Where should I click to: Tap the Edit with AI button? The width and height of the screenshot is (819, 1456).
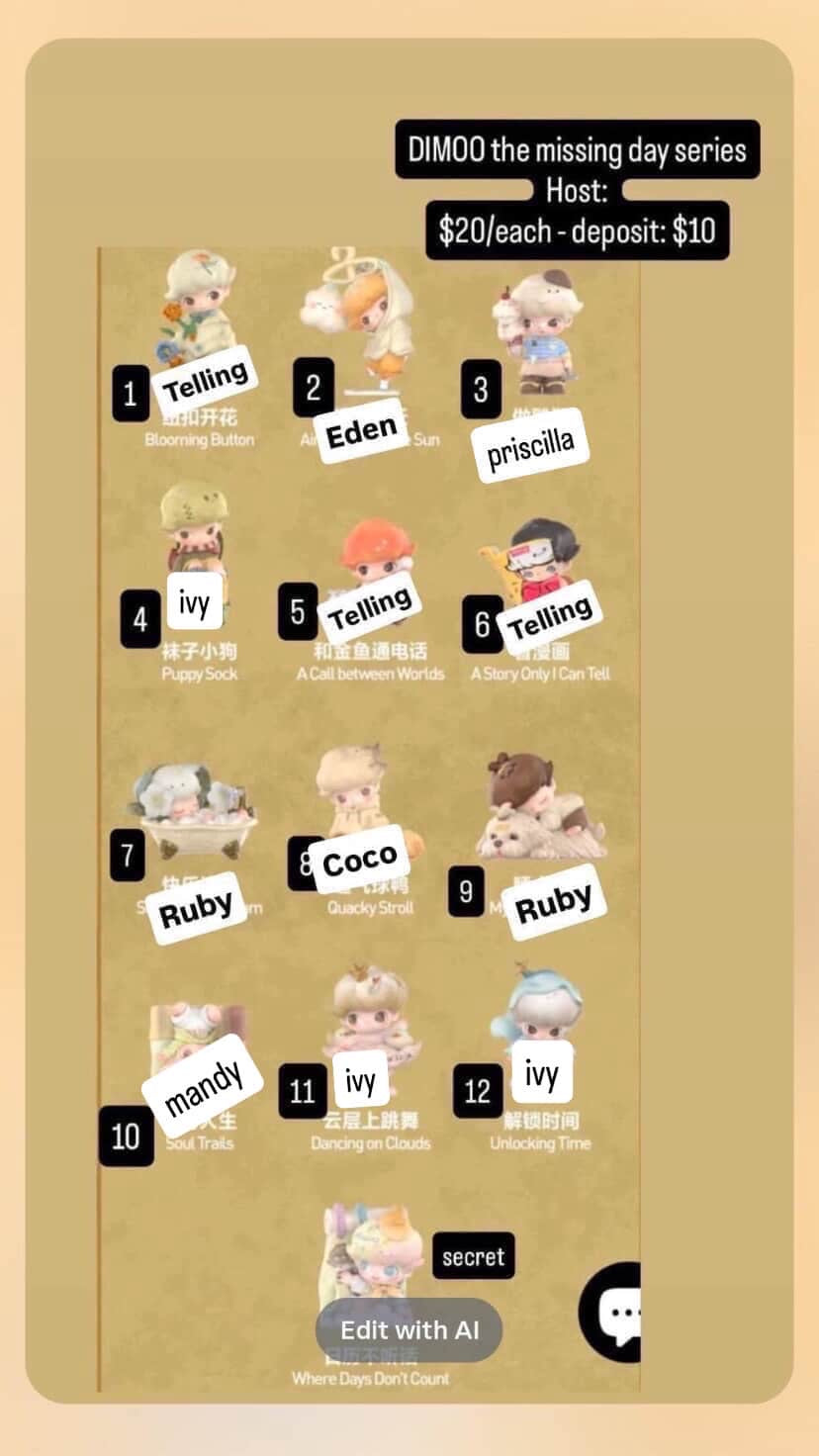pos(409,1329)
